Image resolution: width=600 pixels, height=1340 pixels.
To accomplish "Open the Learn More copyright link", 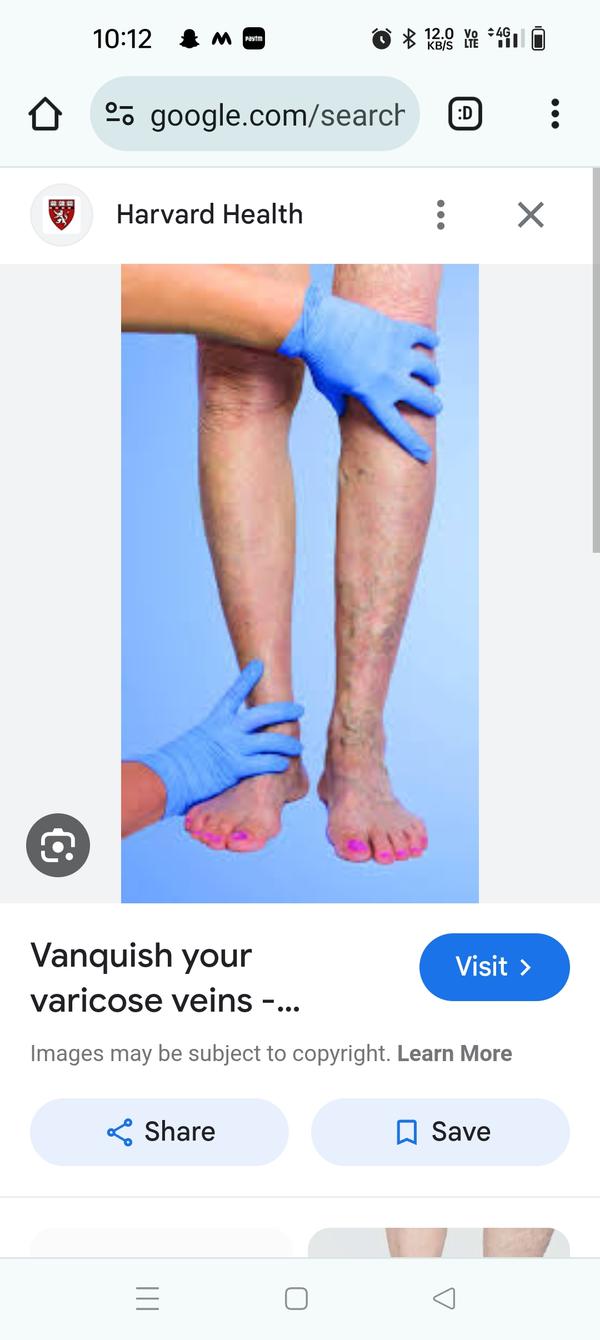I will pos(454,1053).
